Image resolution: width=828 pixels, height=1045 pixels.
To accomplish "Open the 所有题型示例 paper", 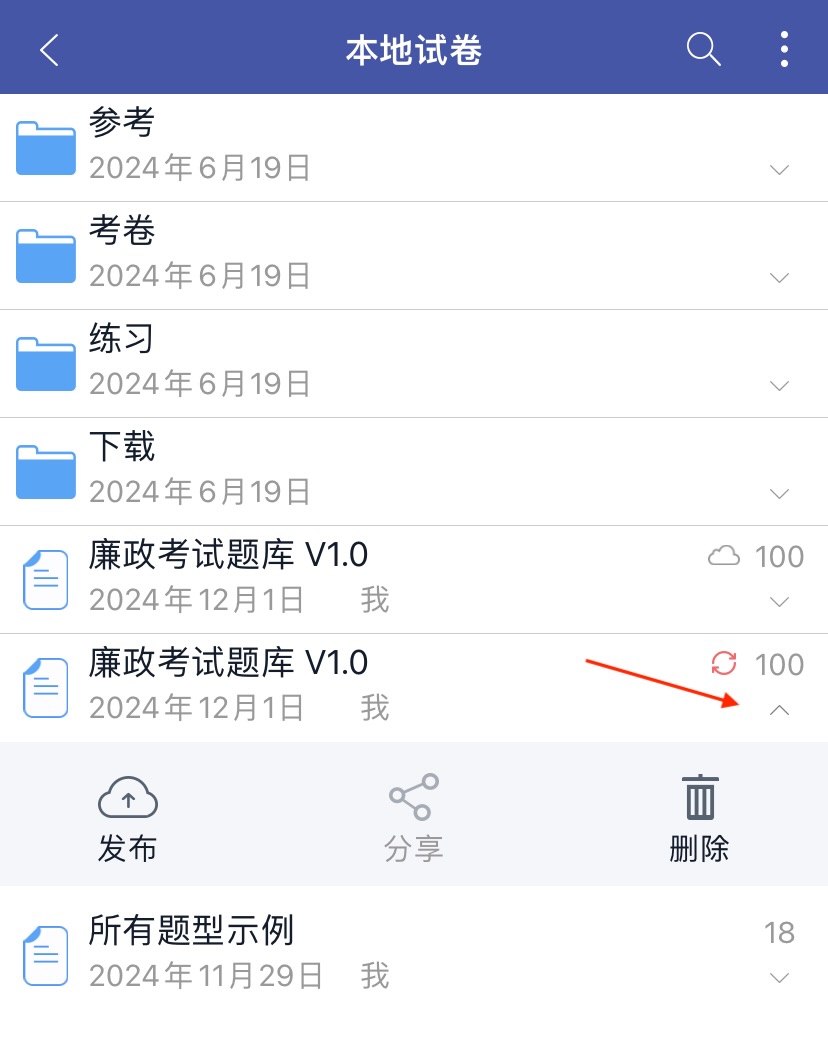I will (x=300, y=953).
